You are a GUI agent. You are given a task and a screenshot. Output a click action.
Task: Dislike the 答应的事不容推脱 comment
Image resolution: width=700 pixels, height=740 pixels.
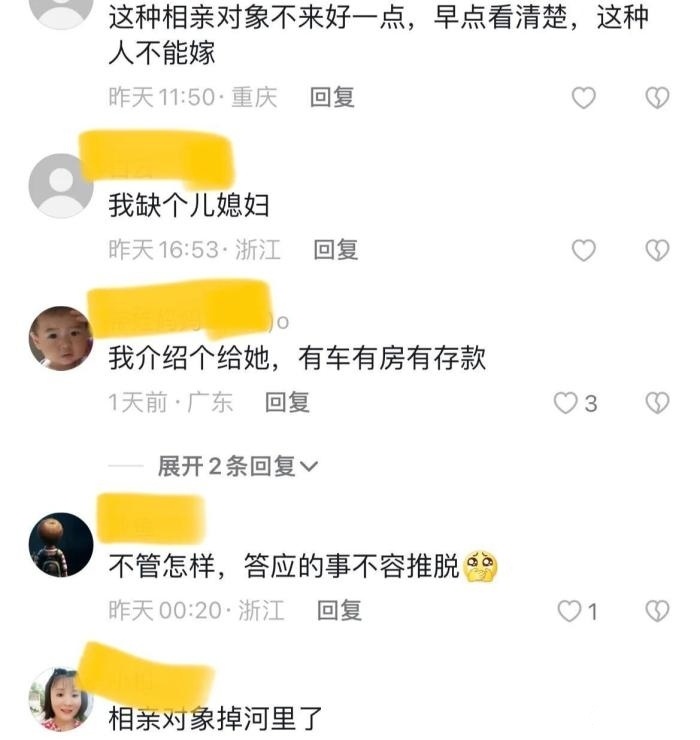(x=657, y=611)
